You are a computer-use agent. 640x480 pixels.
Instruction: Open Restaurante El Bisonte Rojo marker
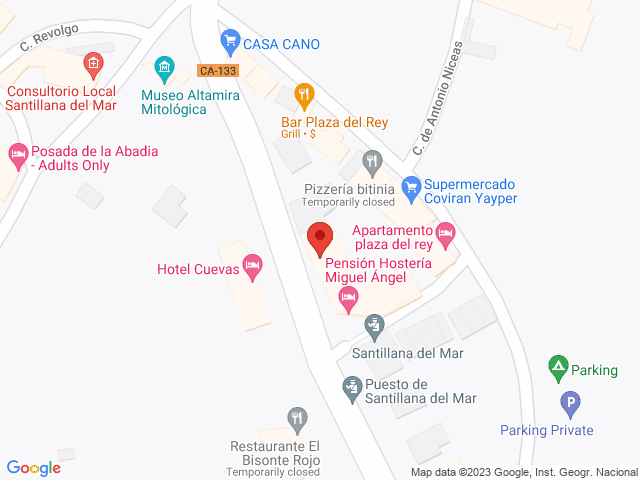pos(296,418)
